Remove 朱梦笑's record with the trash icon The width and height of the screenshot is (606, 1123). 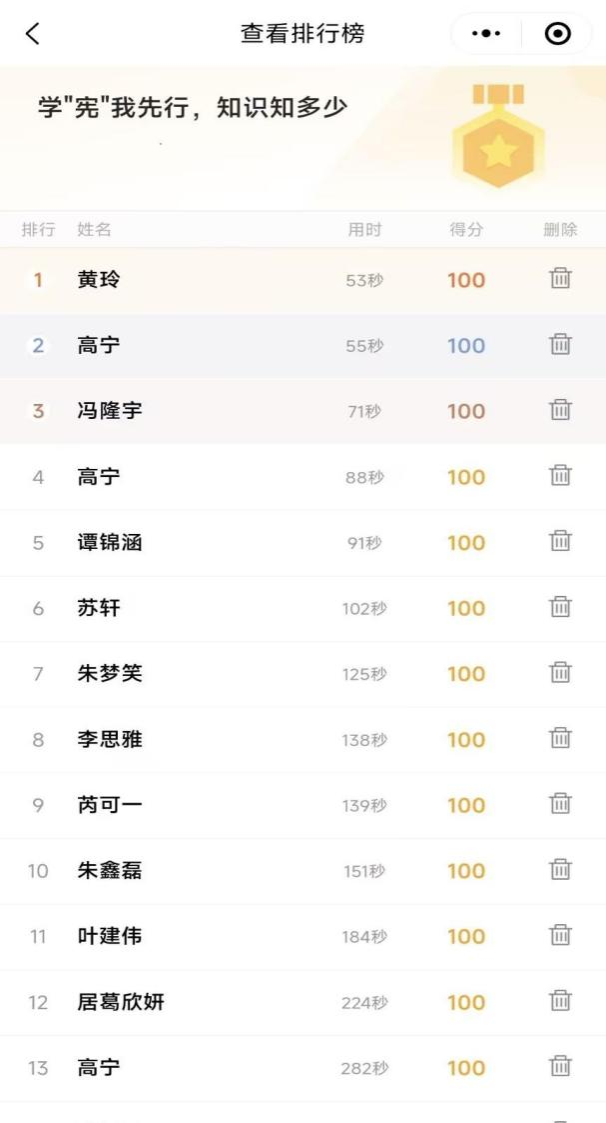[x=560, y=673]
